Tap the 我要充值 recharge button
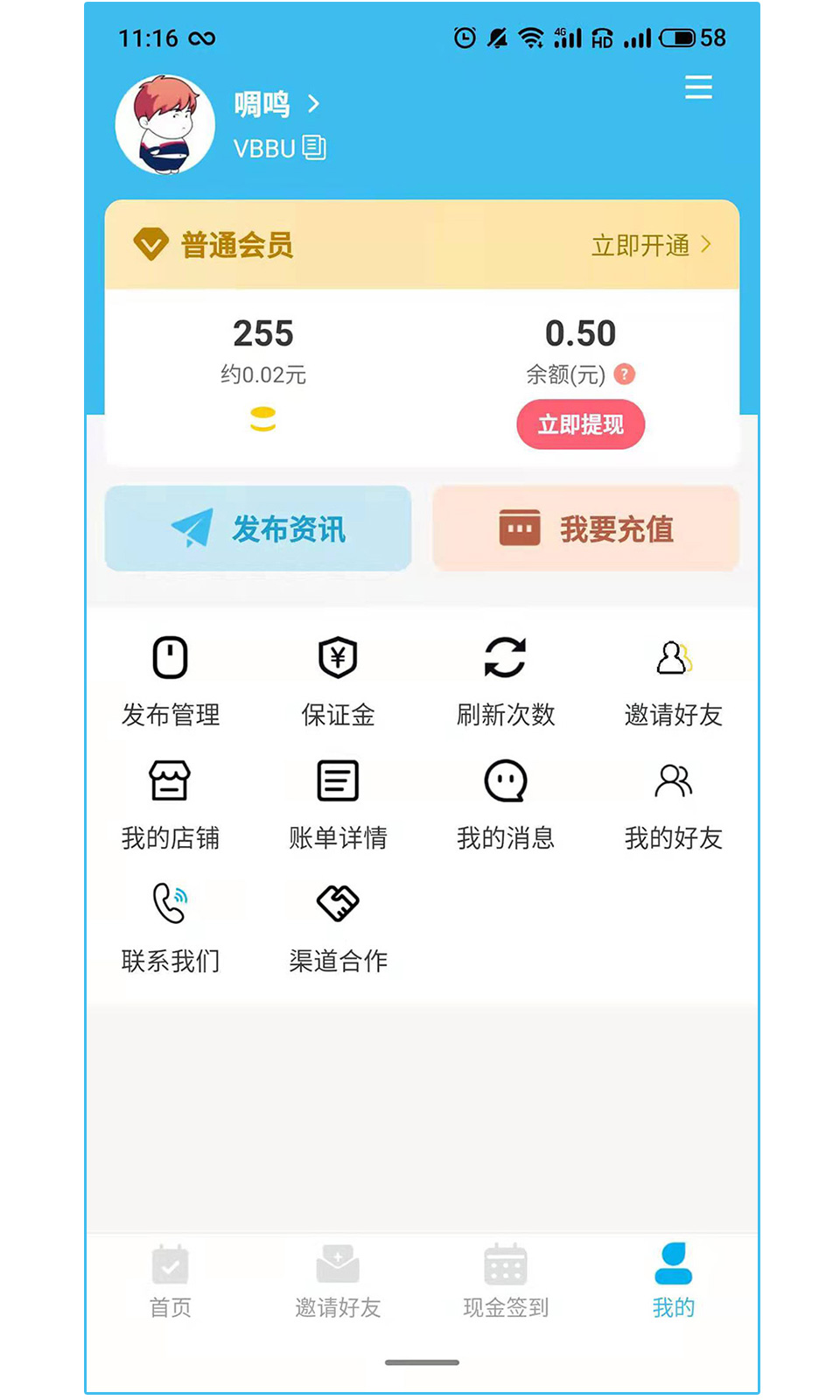The height and width of the screenshot is (1400, 840). 584,528
